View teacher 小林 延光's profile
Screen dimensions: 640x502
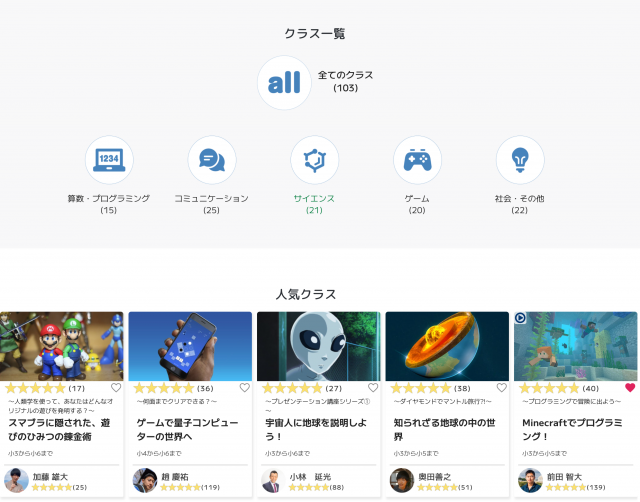305,477
